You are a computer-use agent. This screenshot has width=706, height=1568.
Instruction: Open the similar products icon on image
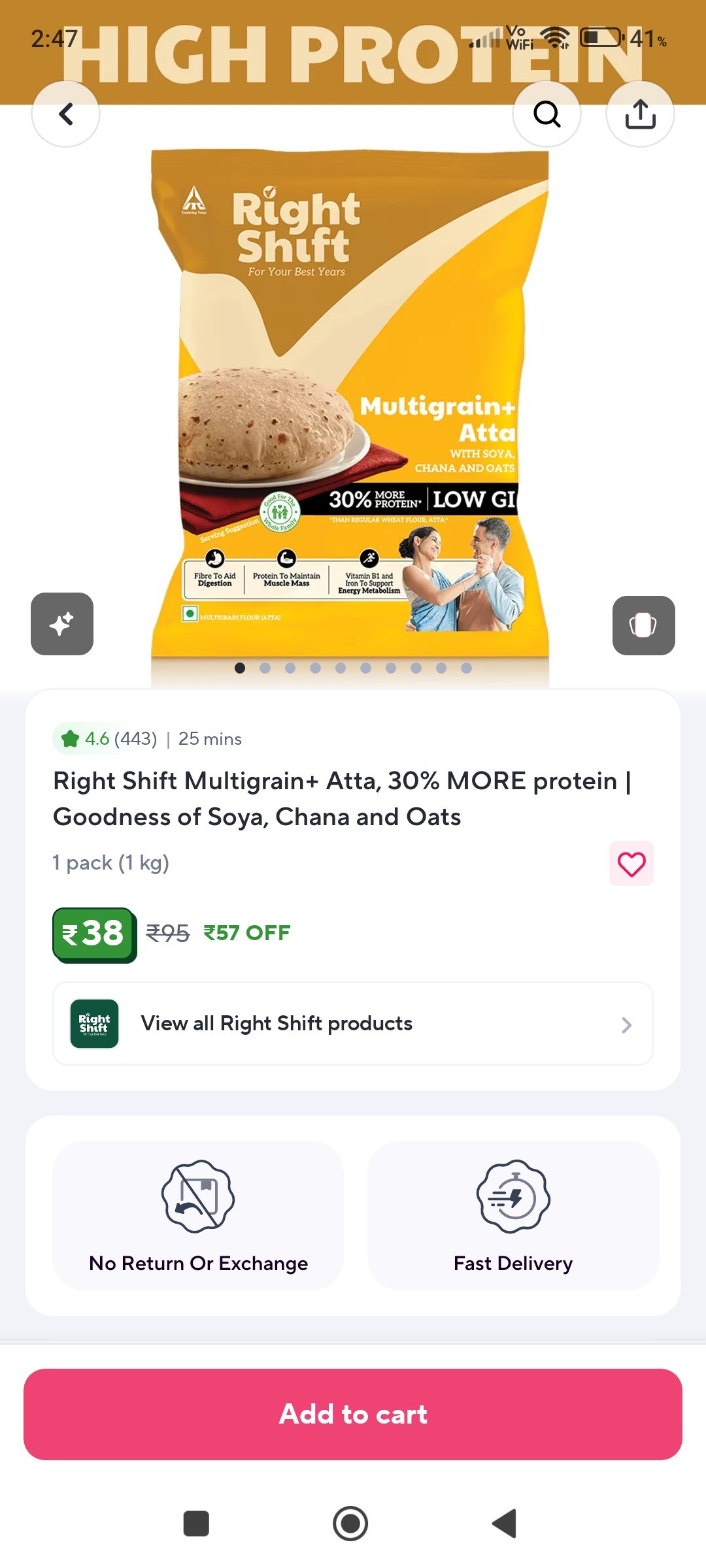(x=643, y=625)
